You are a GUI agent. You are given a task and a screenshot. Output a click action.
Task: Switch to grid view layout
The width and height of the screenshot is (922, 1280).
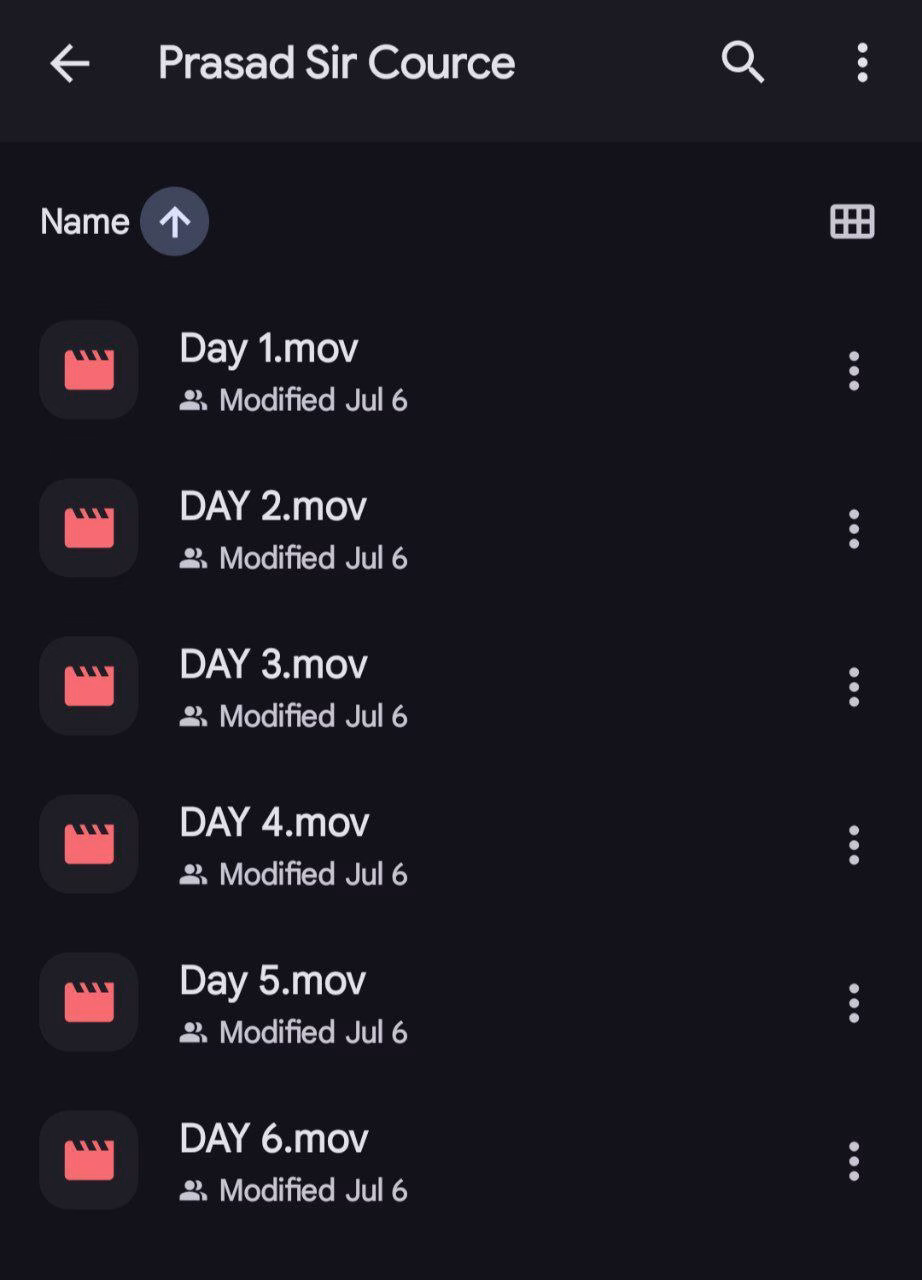click(x=852, y=222)
